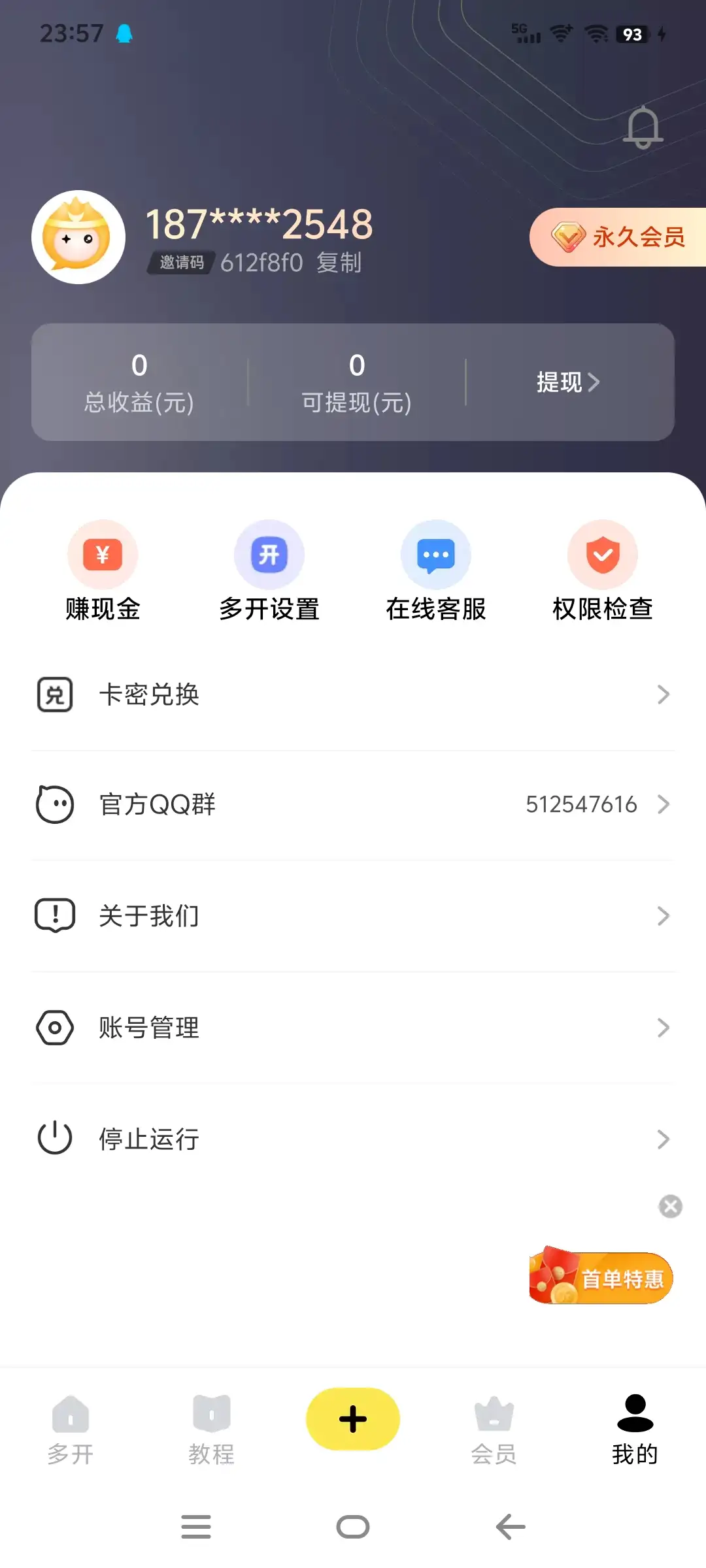Tap 提现 to withdraw funds

coord(567,382)
